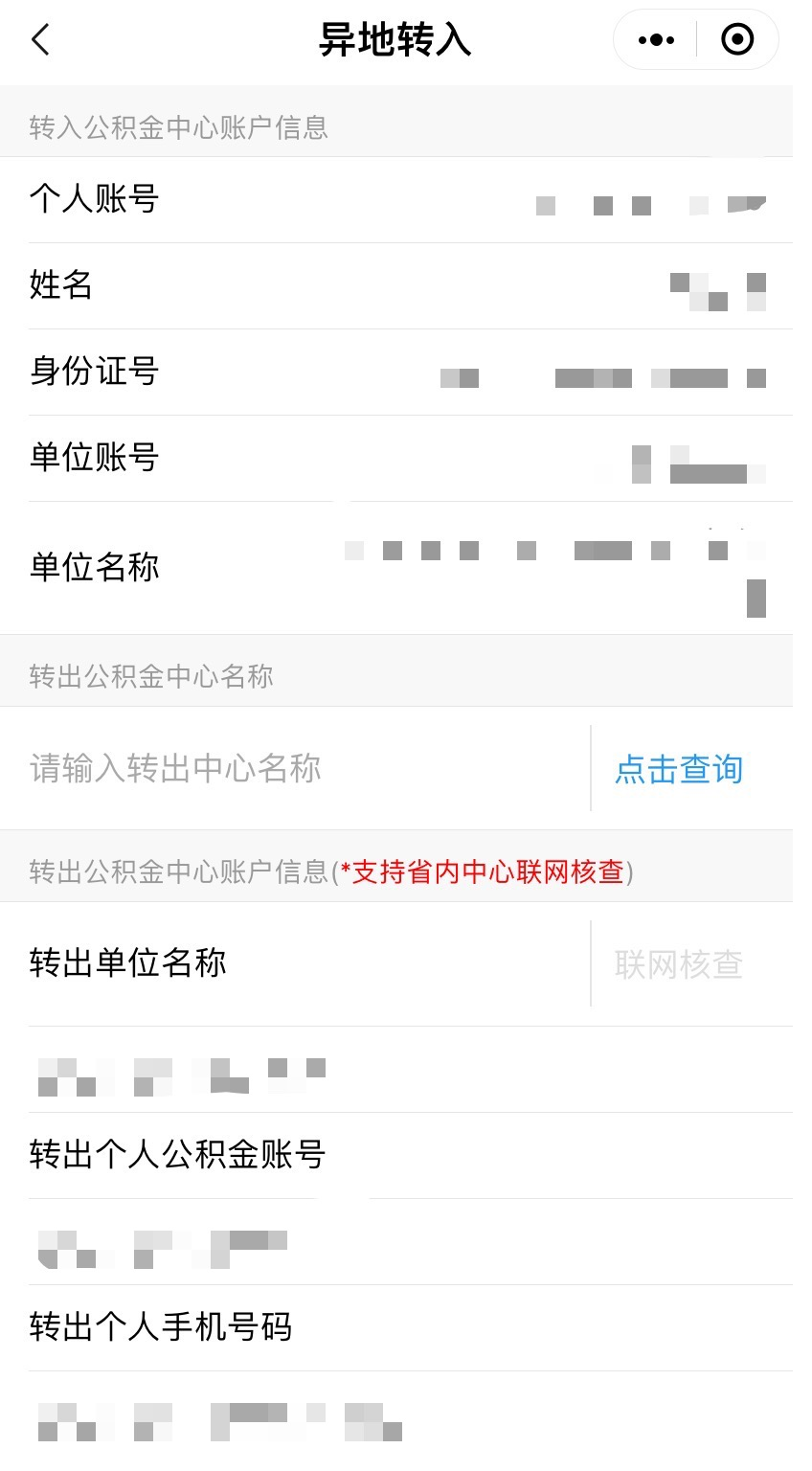Viewport: 812px width, 1471px height.
Task: Tap the 联网核查 verification button
Action: pos(679,964)
